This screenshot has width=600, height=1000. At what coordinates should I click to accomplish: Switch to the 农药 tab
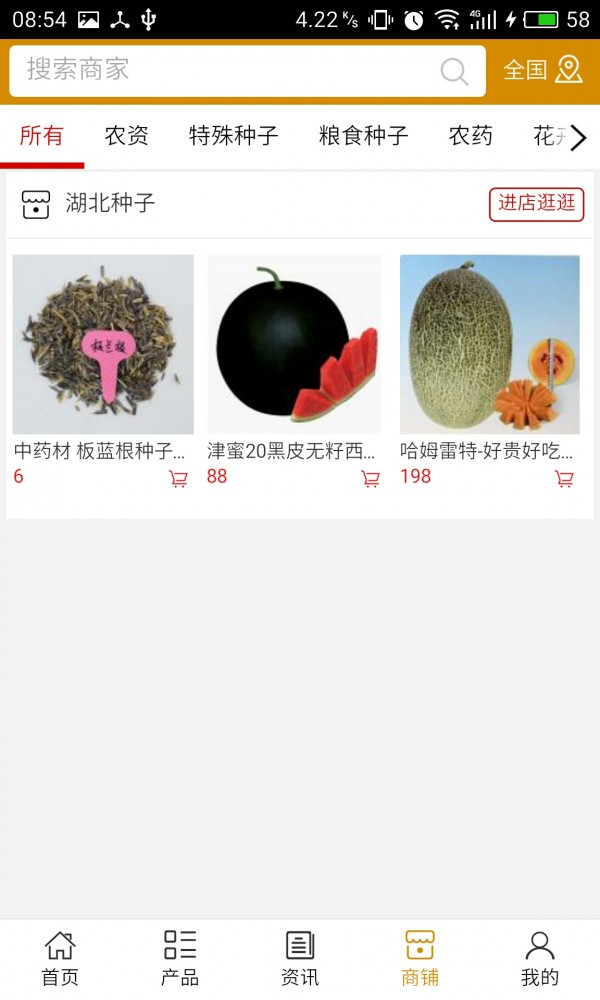(x=471, y=137)
